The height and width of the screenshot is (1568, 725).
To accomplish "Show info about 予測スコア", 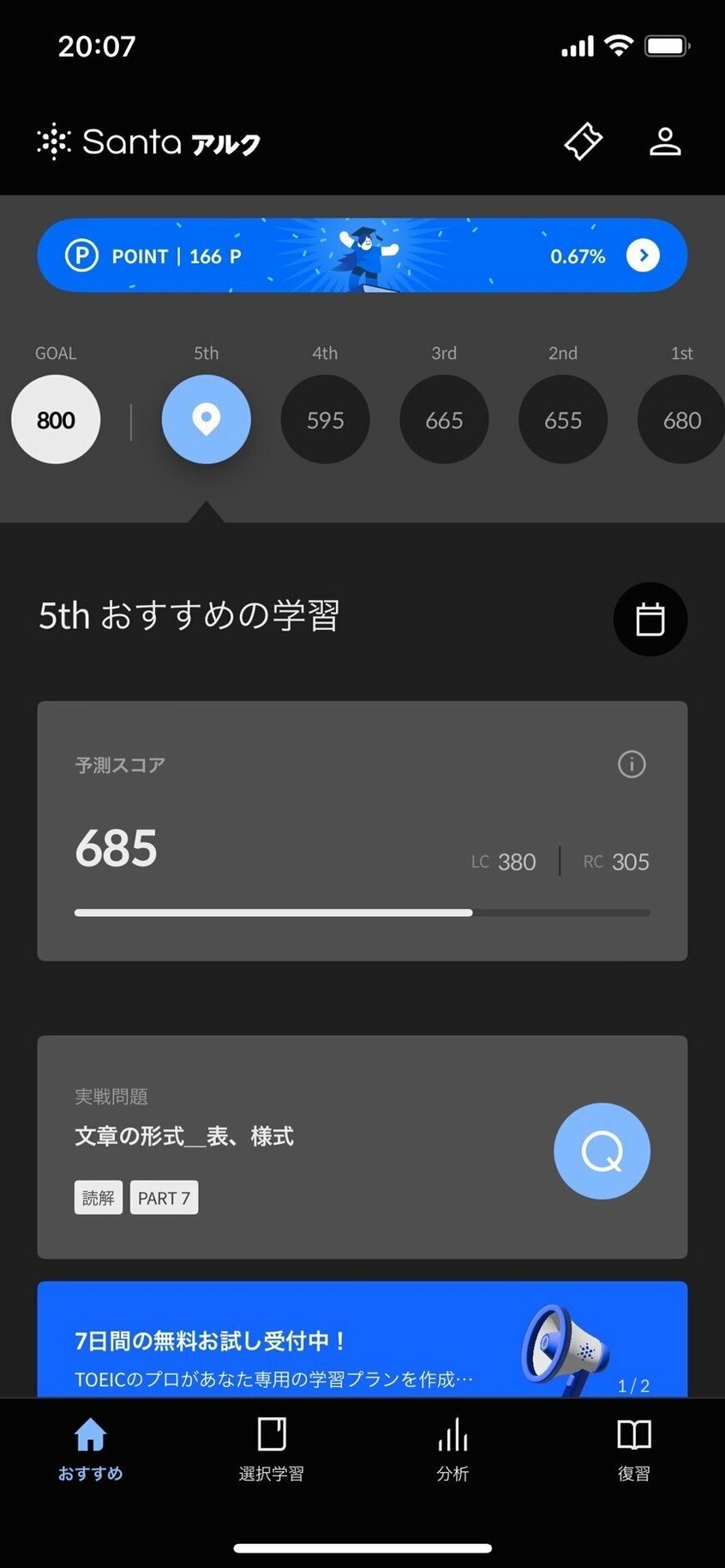I will [632, 764].
